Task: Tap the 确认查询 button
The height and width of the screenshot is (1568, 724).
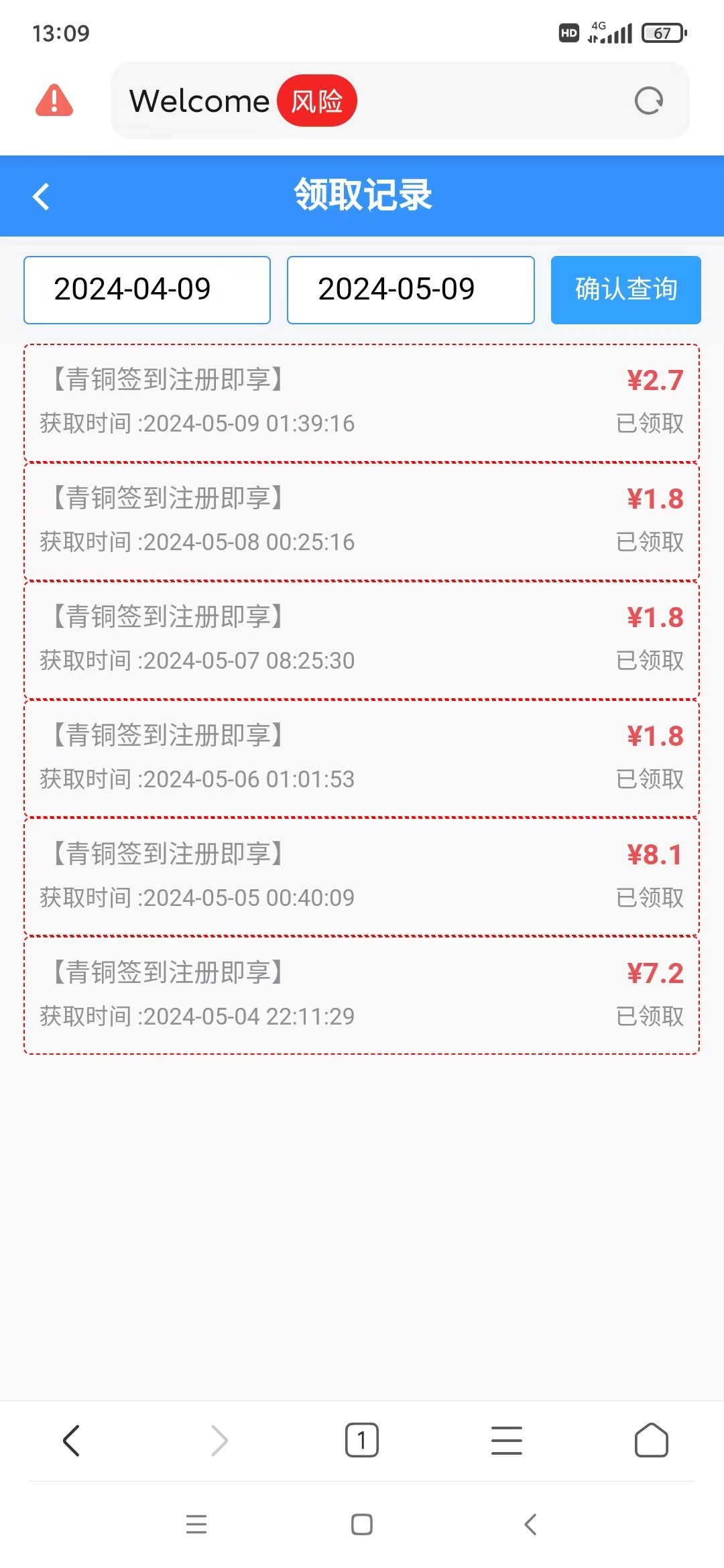Action: point(625,289)
